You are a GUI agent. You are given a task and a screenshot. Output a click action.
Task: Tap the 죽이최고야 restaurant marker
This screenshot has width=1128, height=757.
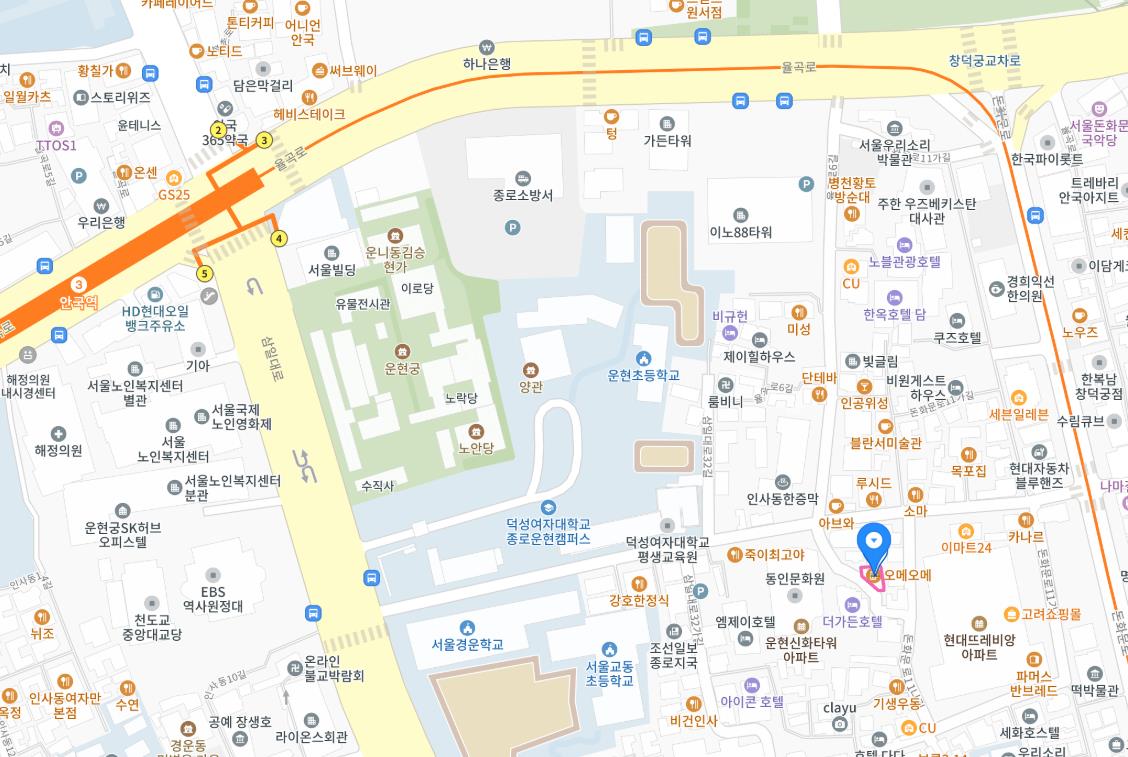(734, 554)
